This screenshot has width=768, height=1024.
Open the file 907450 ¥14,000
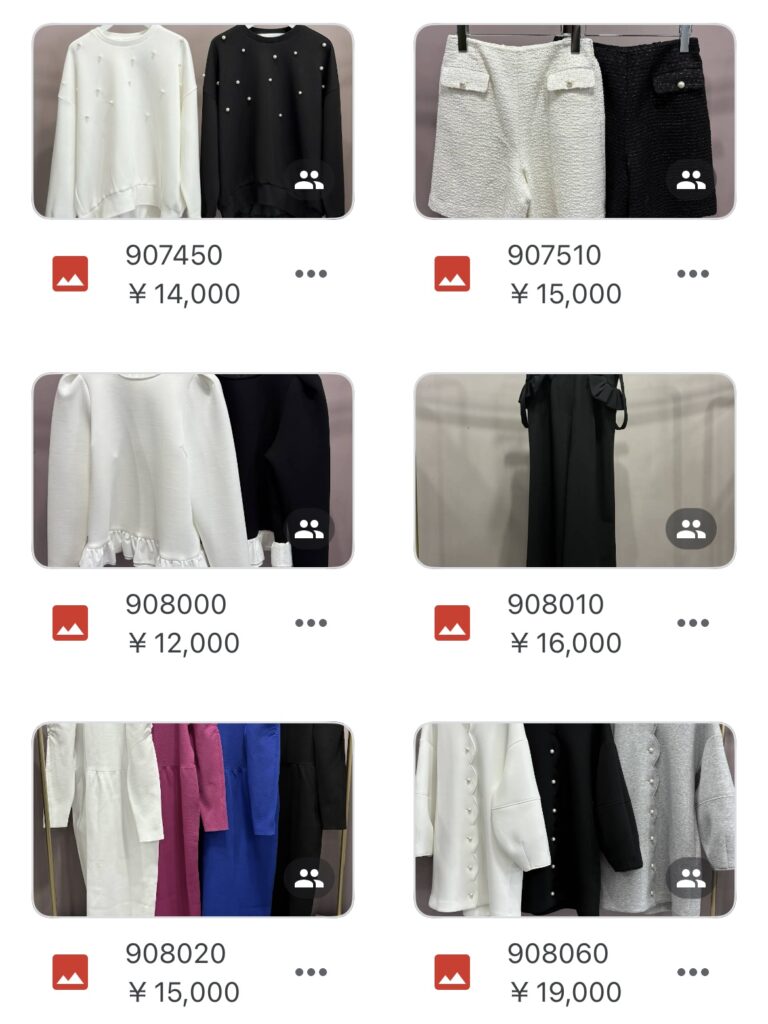(x=192, y=121)
